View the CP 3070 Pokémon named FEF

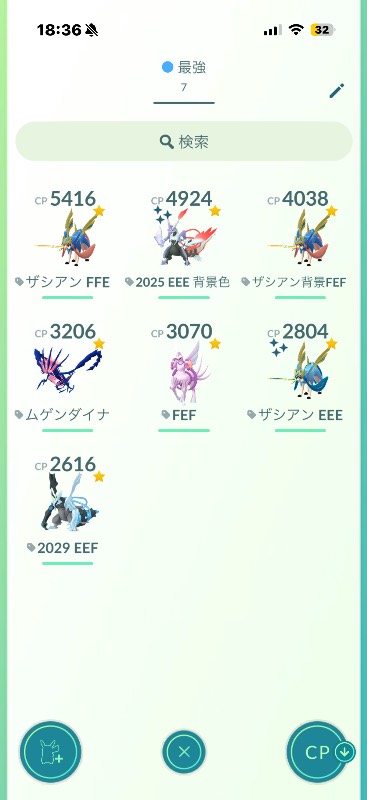184,377
